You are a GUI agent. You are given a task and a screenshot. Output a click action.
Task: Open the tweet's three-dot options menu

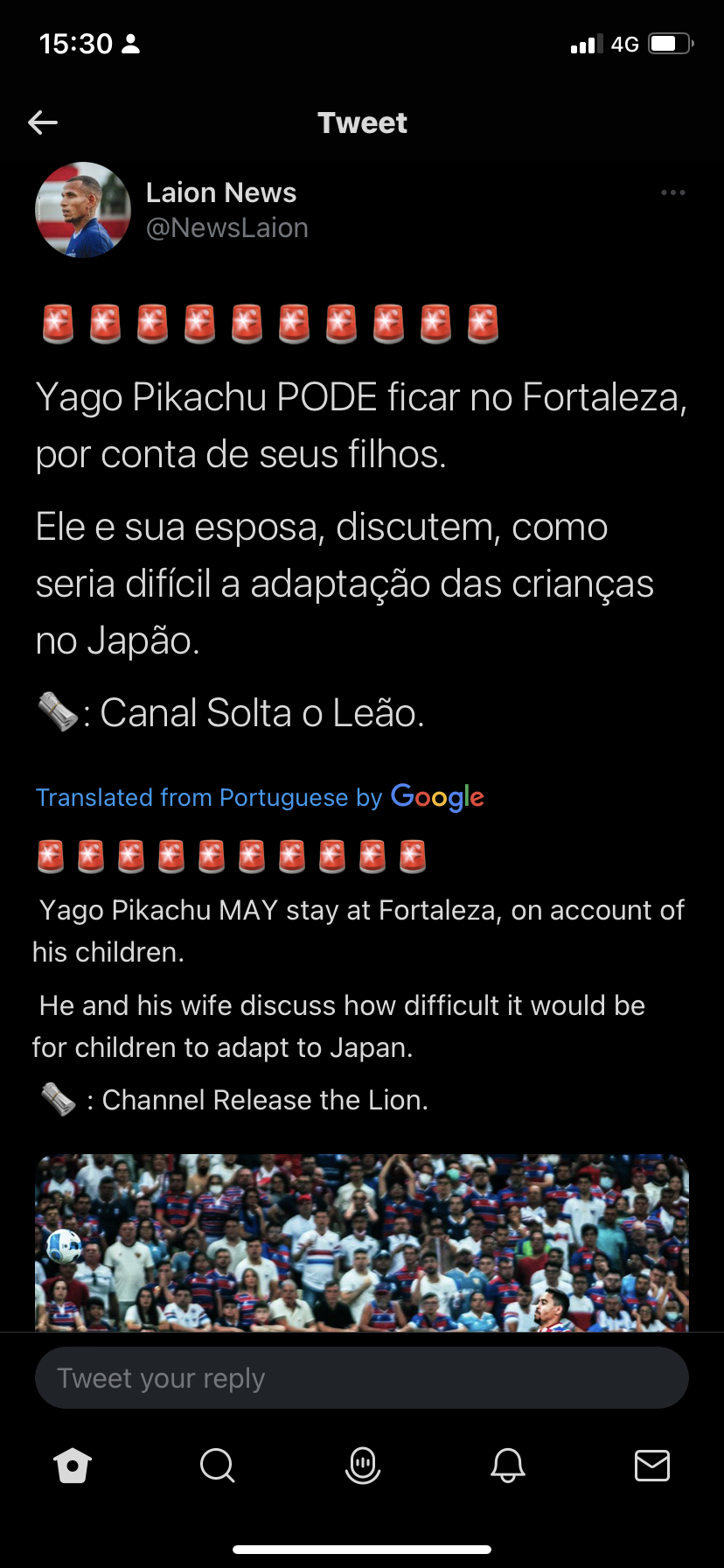coord(672,192)
